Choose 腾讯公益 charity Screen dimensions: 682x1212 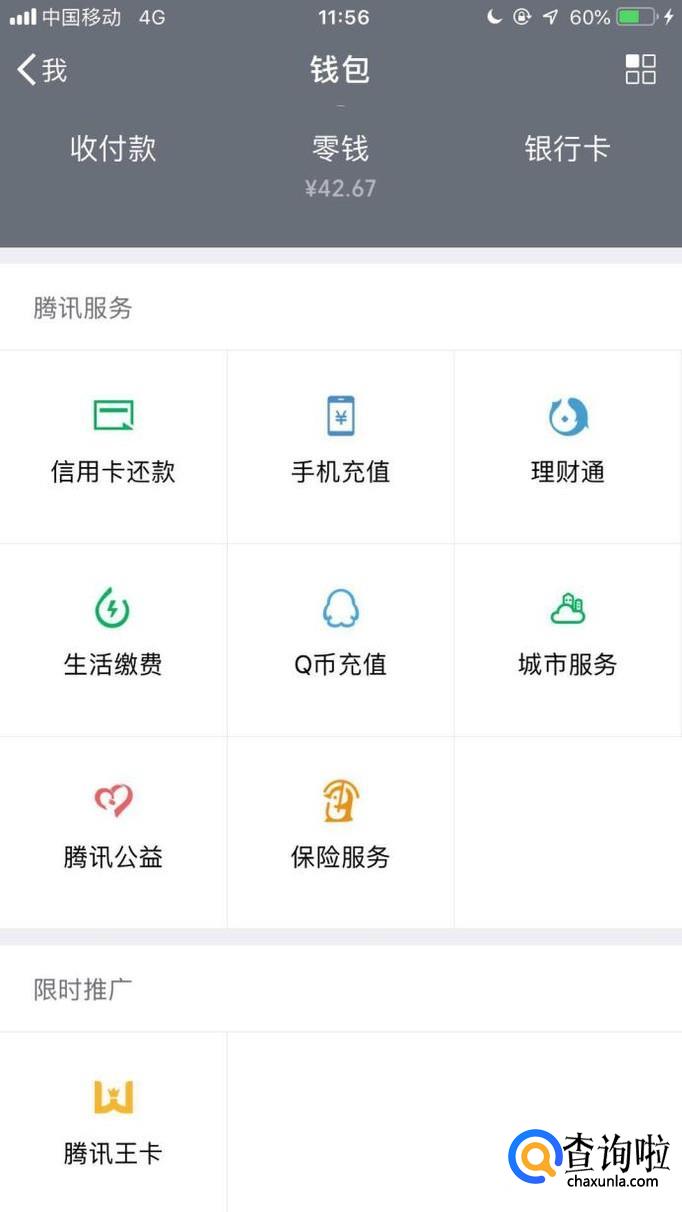[113, 832]
